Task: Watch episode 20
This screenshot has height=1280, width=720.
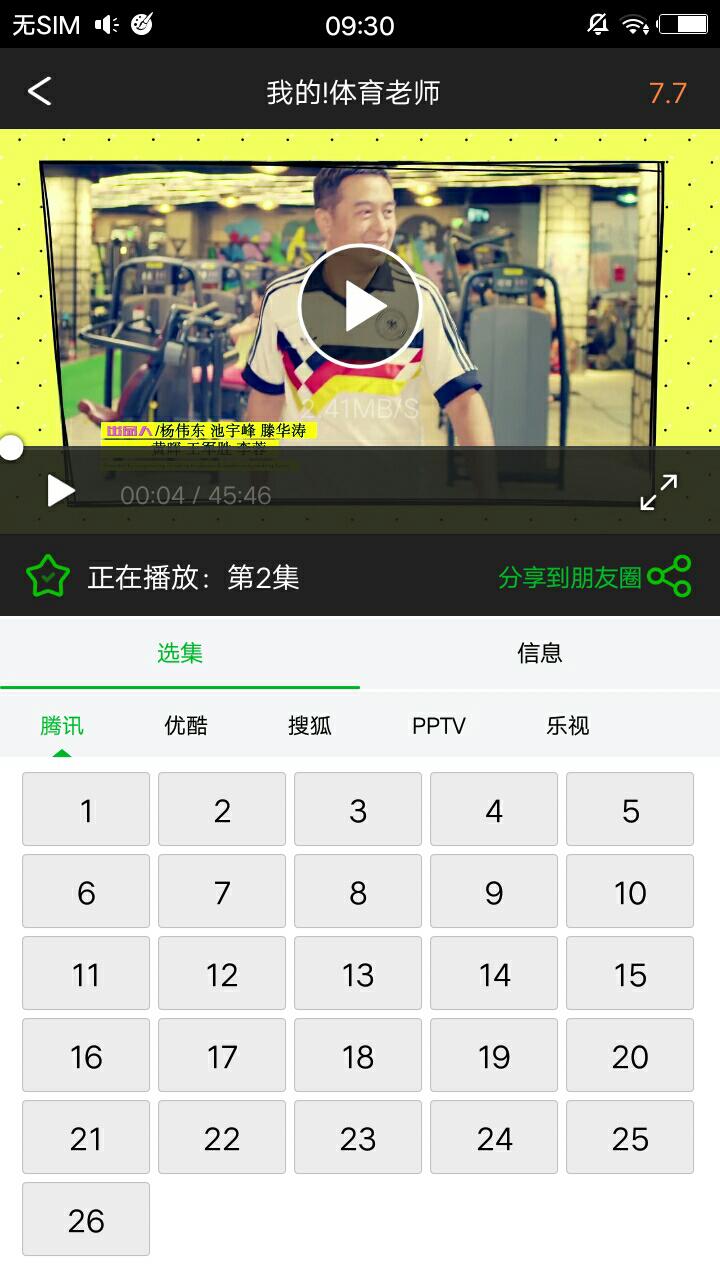Action: [630, 1056]
